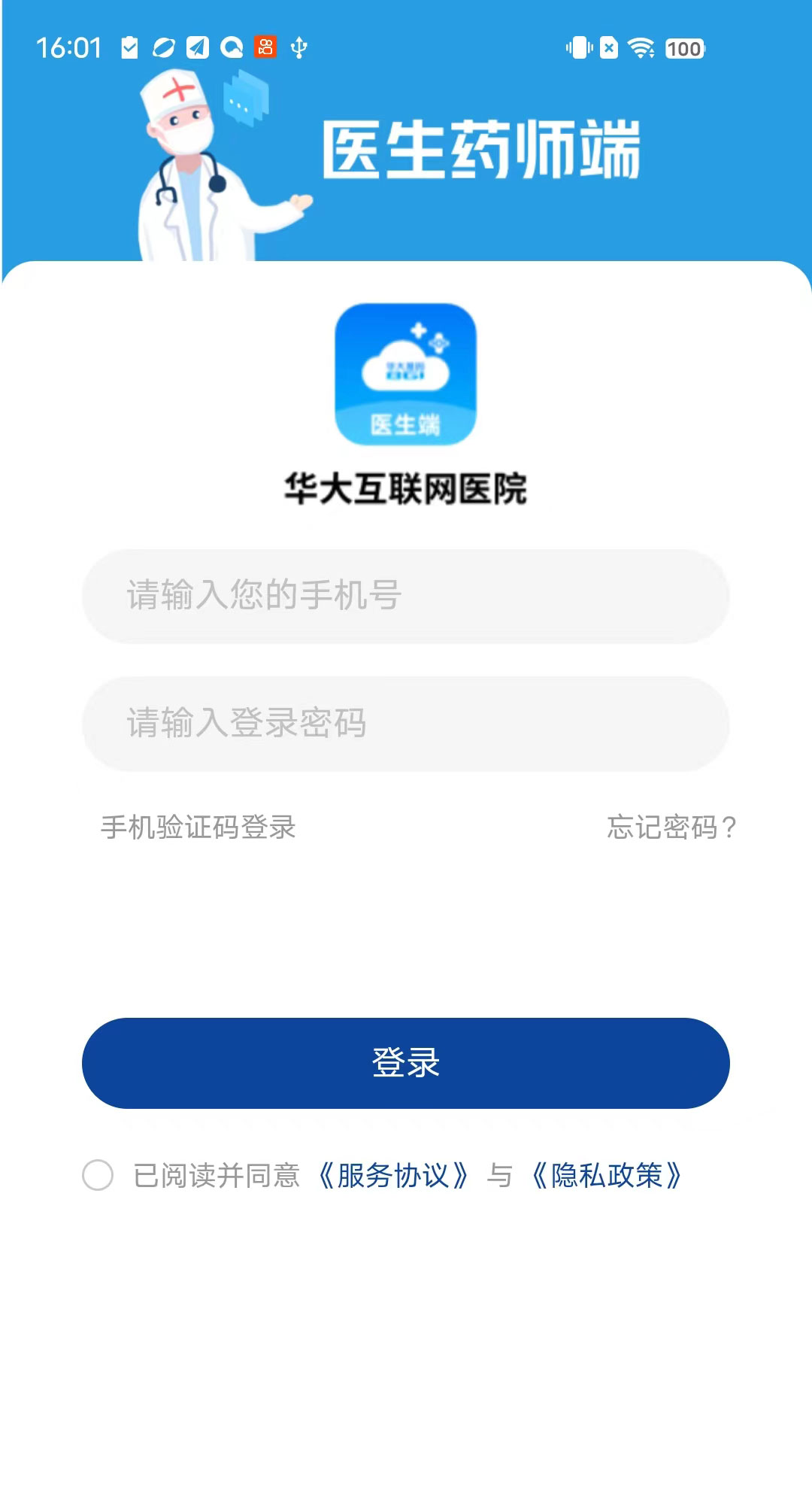Open the 《服务协议》 link
812x1491 pixels.
pyautogui.click(x=392, y=1175)
